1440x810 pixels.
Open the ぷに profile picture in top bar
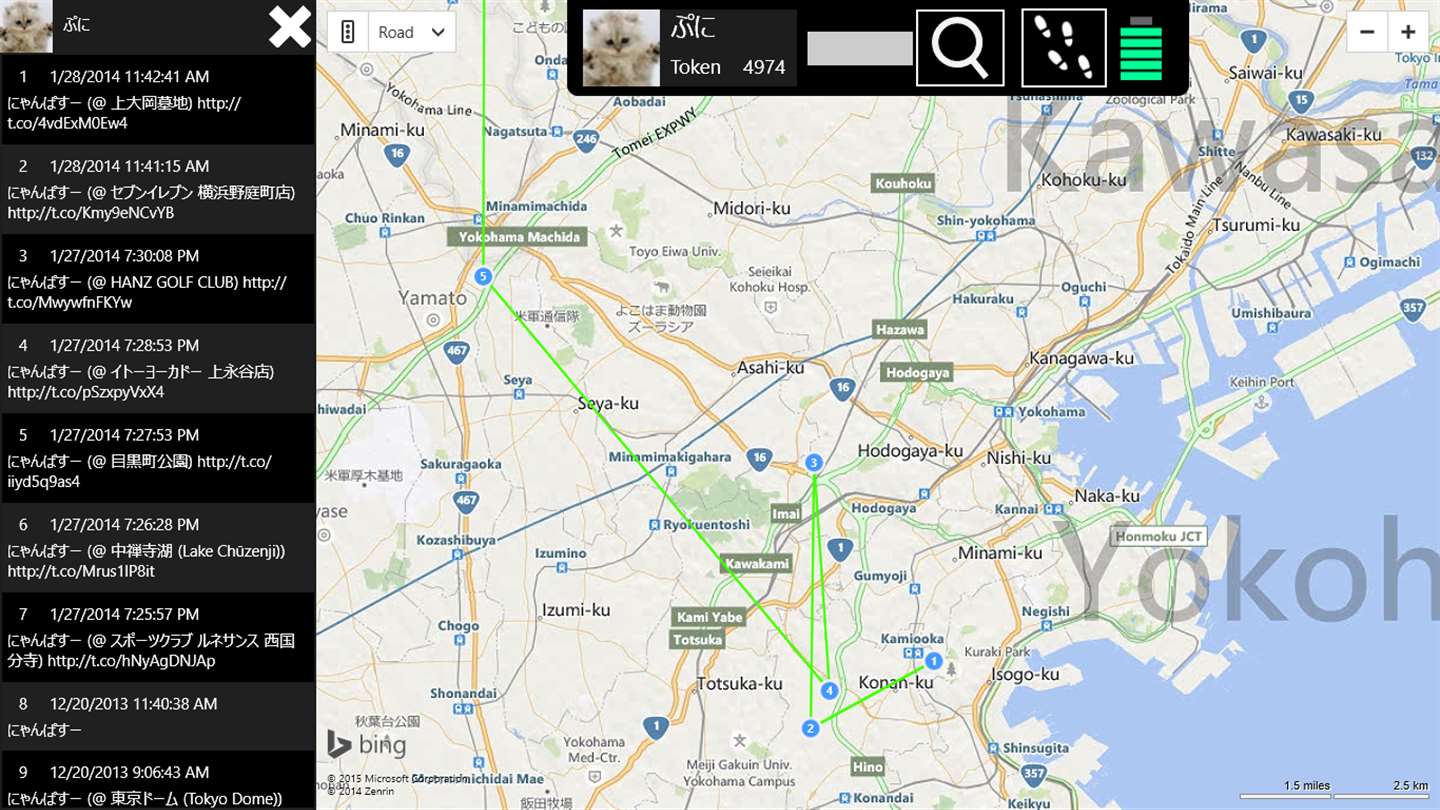click(x=621, y=48)
